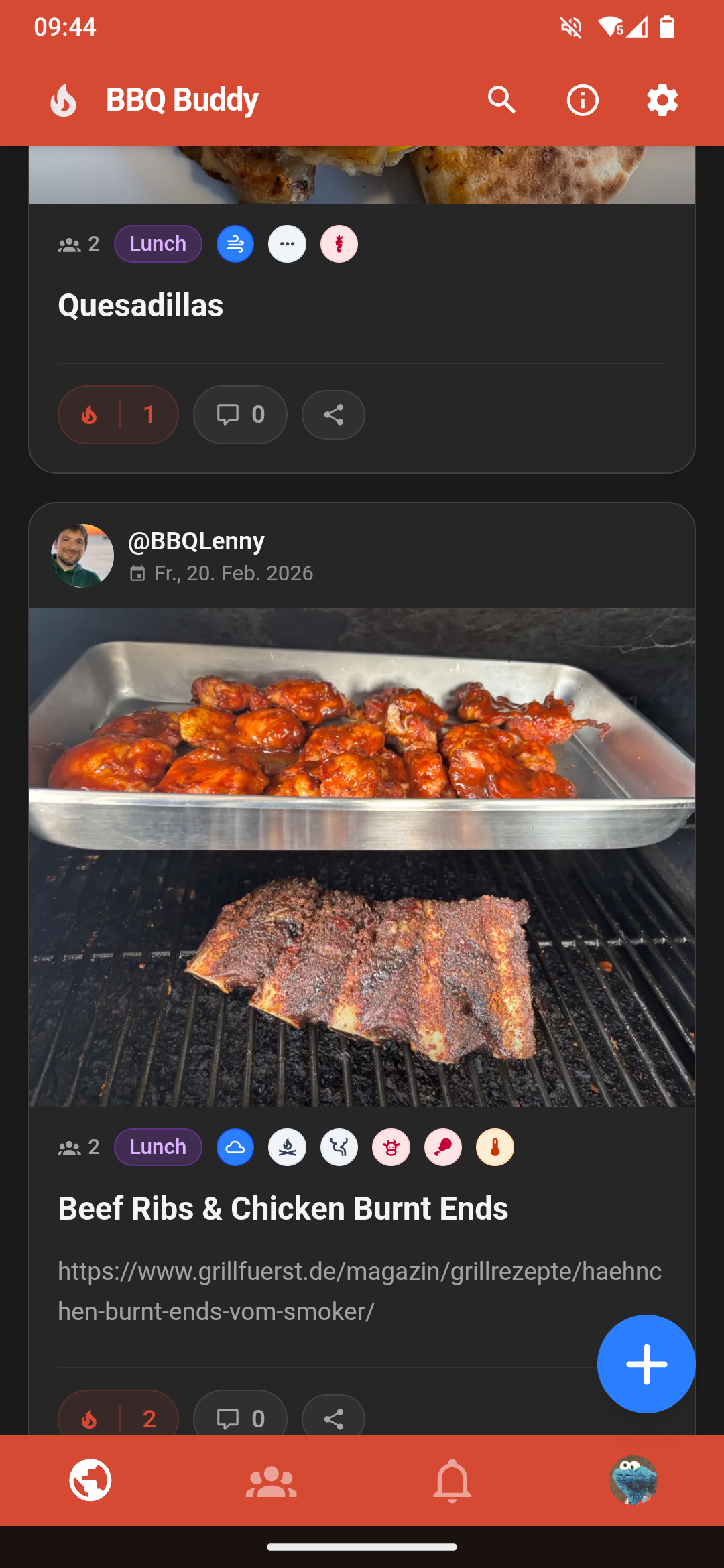Tap the thermometer badge on Beef Ribs
This screenshot has height=1568, width=724.
coord(494,1148)
